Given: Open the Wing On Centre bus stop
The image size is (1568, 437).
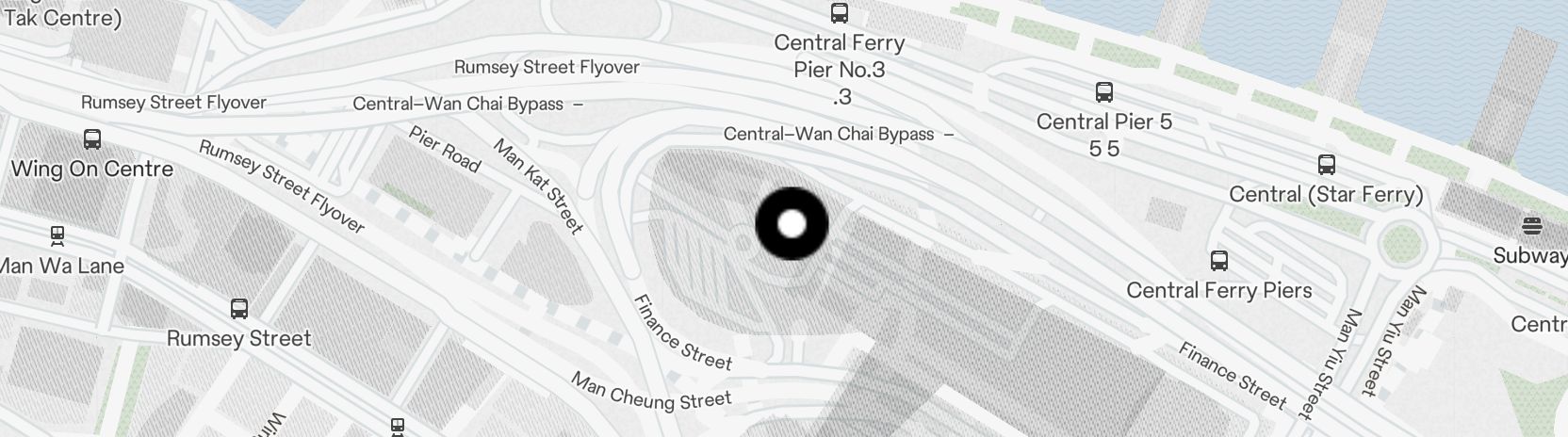Looking at the screenshot, I should coord(92,139).
